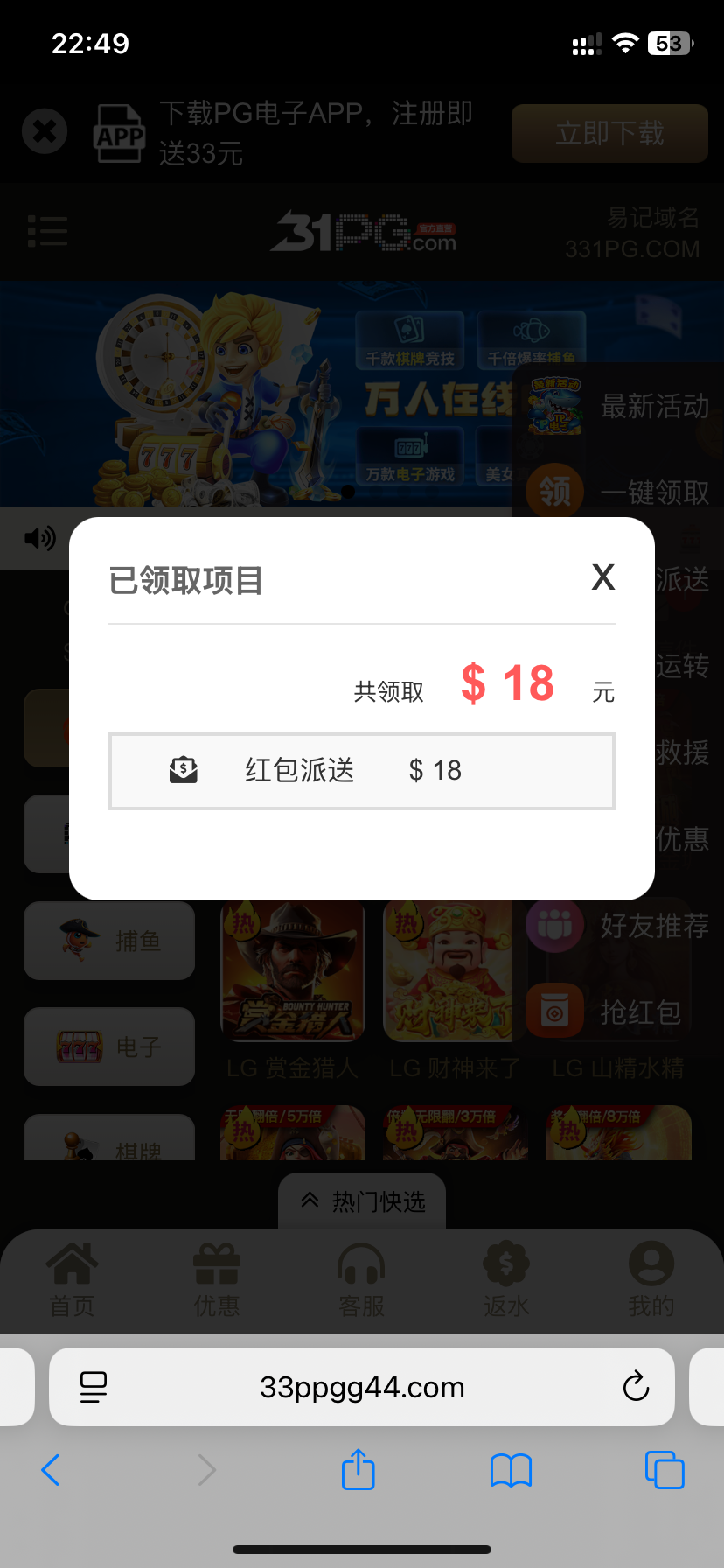Close the 已领取项目 dialog
724x1568 pixels.
pos(602,577)
